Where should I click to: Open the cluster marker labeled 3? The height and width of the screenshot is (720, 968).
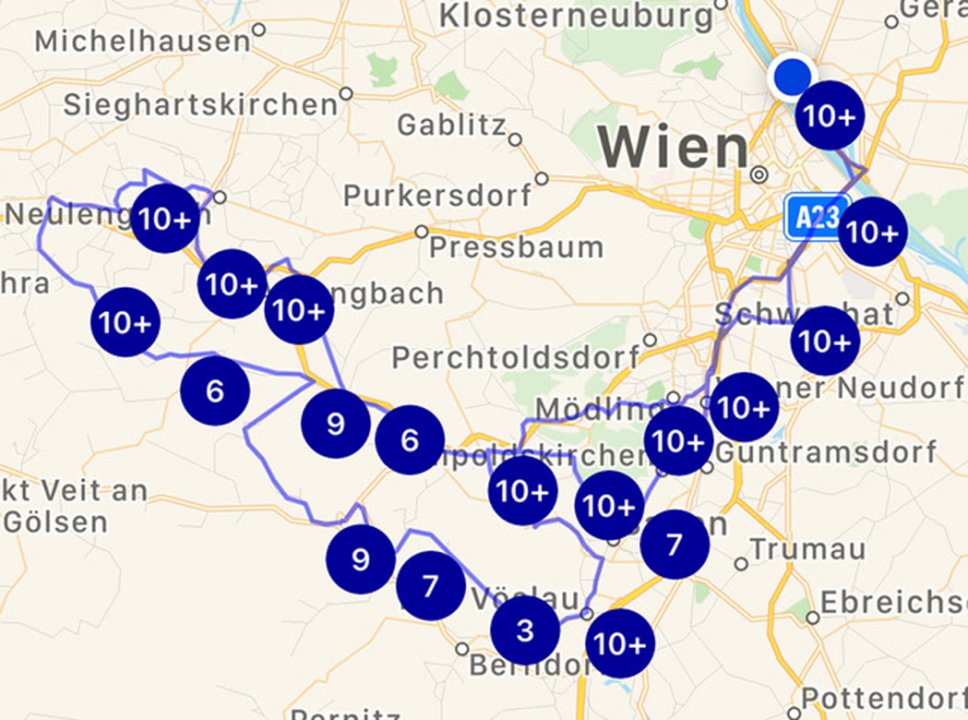[x=525, y=631]
